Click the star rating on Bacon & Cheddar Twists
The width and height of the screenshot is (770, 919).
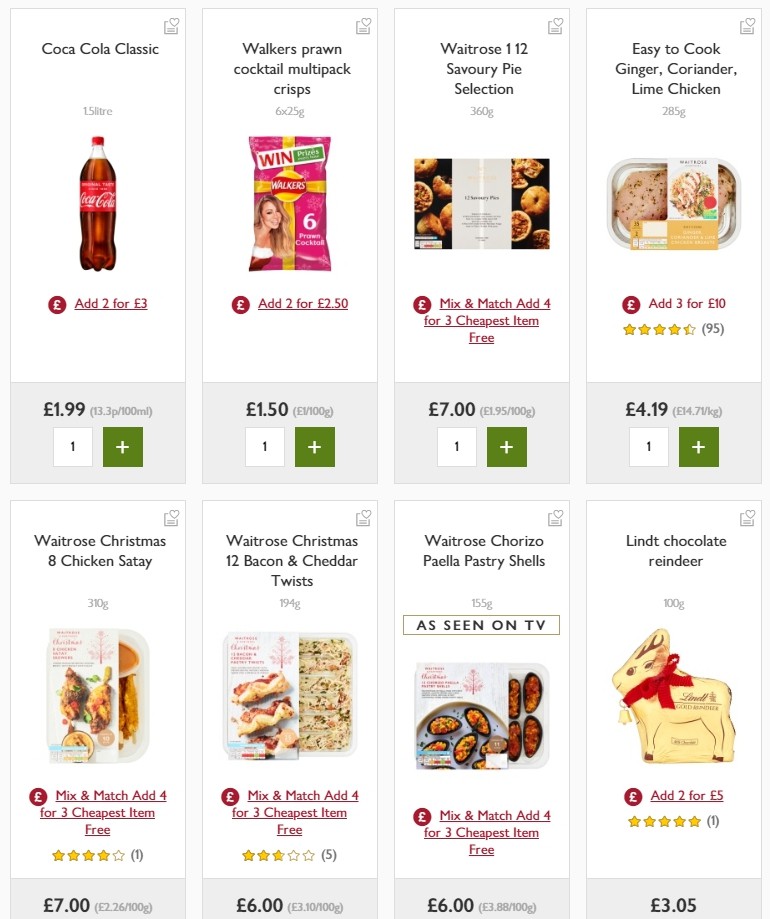(280, 855)
